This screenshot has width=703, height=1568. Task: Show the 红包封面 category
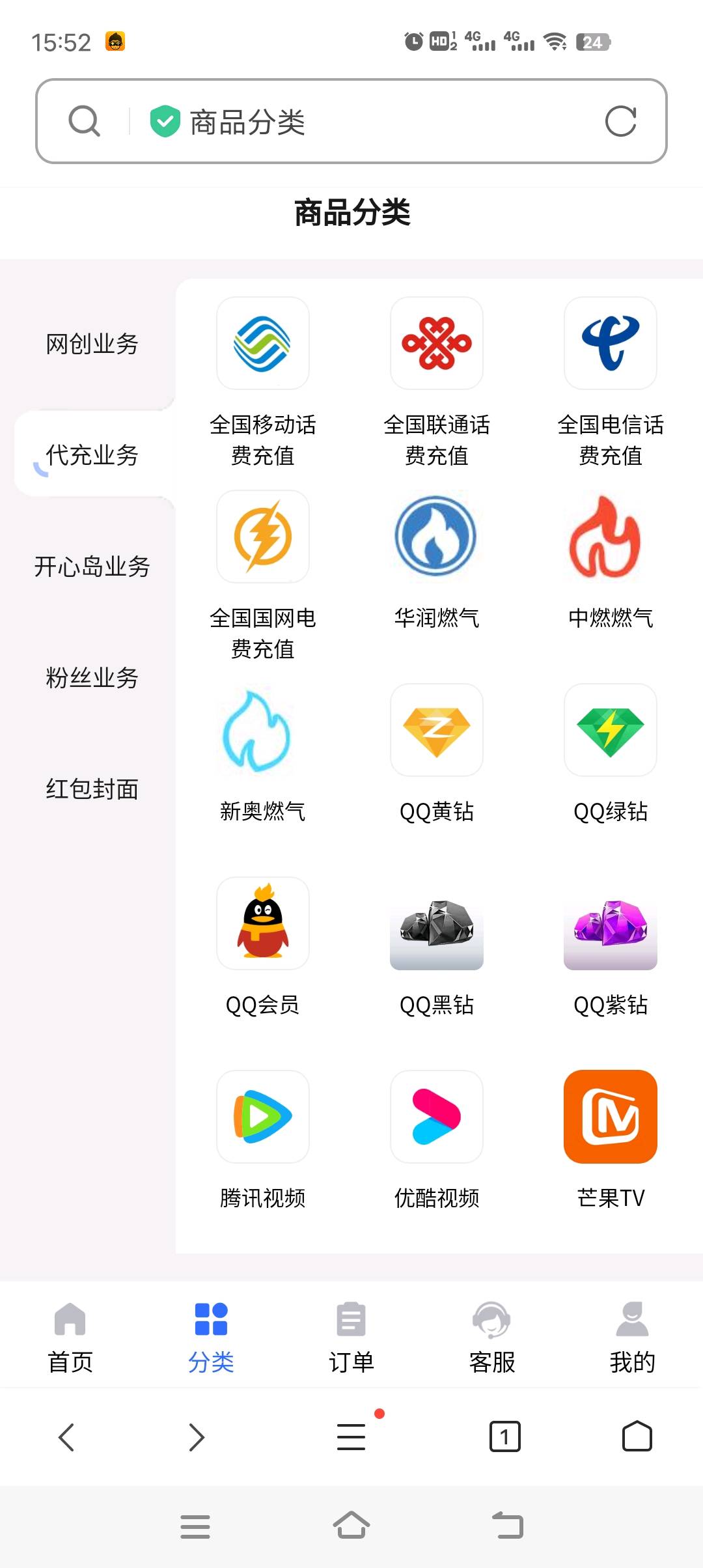pyautogui.click(x=92, y=789)
